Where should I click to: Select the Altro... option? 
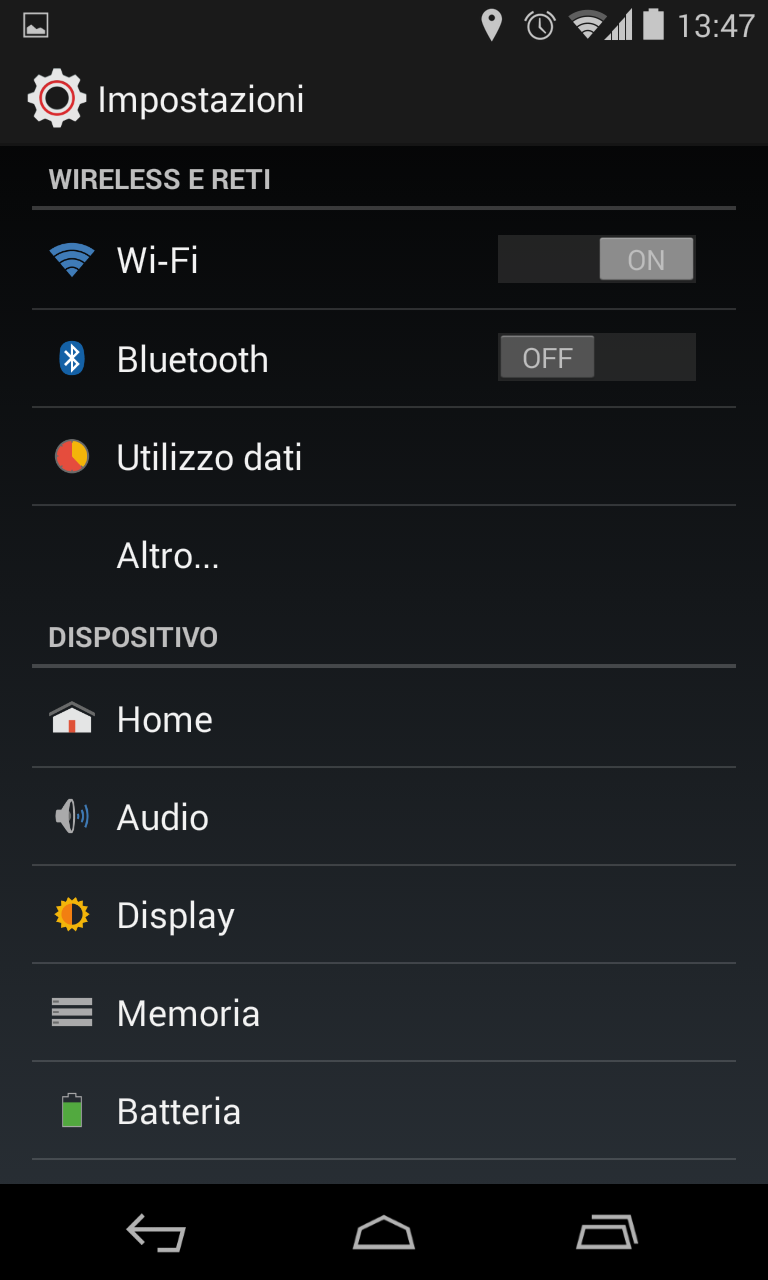(384, 555)
